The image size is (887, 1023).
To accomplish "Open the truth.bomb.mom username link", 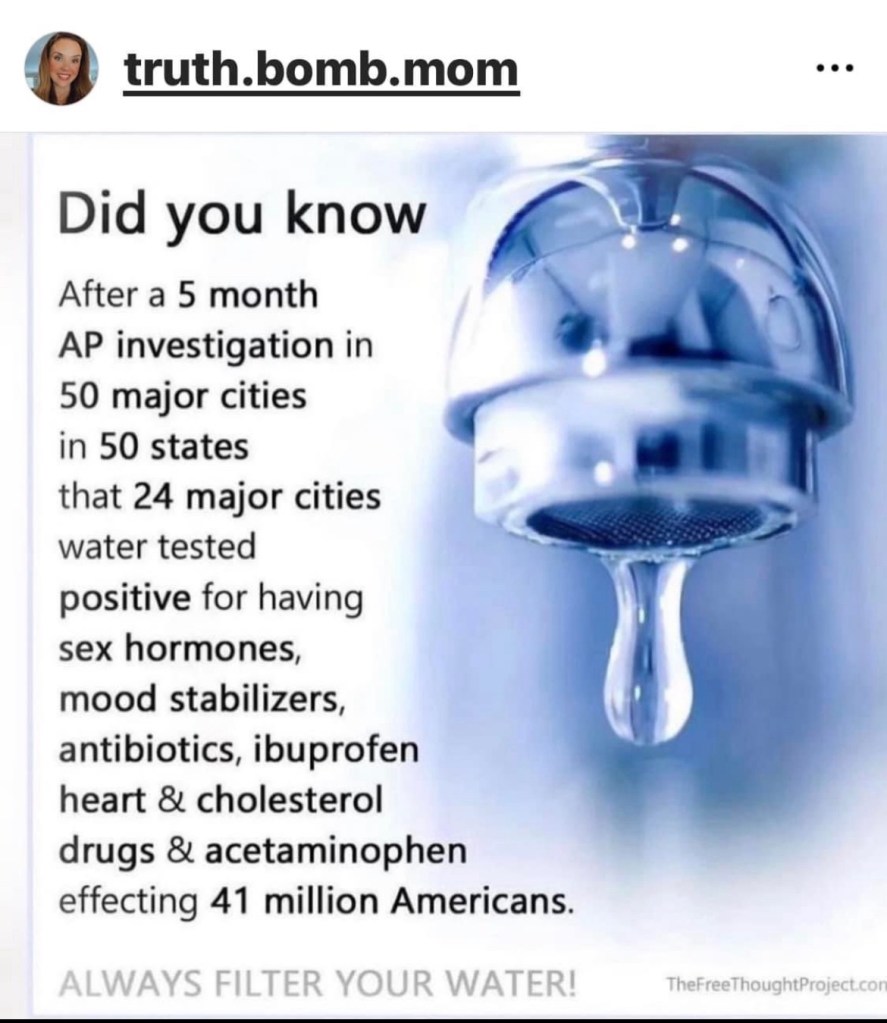I will pyautogui.click(x=321, y=70).
